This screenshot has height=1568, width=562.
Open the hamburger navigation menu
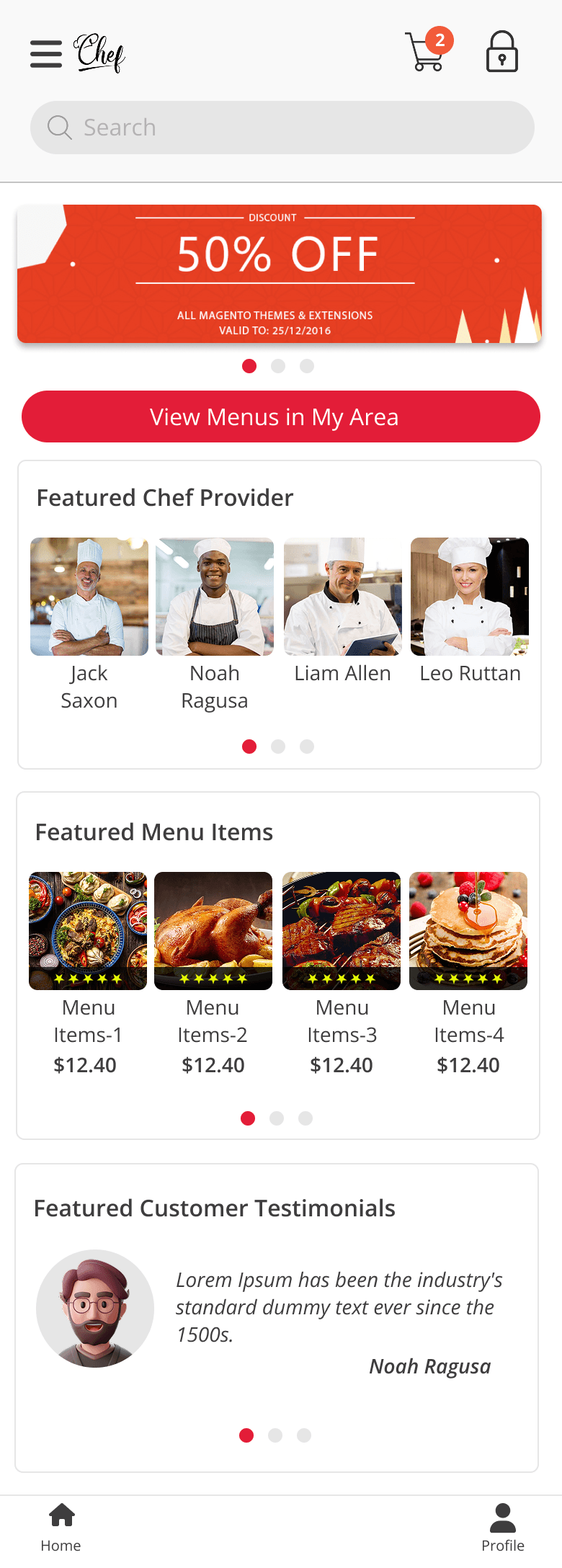point(45,53)
